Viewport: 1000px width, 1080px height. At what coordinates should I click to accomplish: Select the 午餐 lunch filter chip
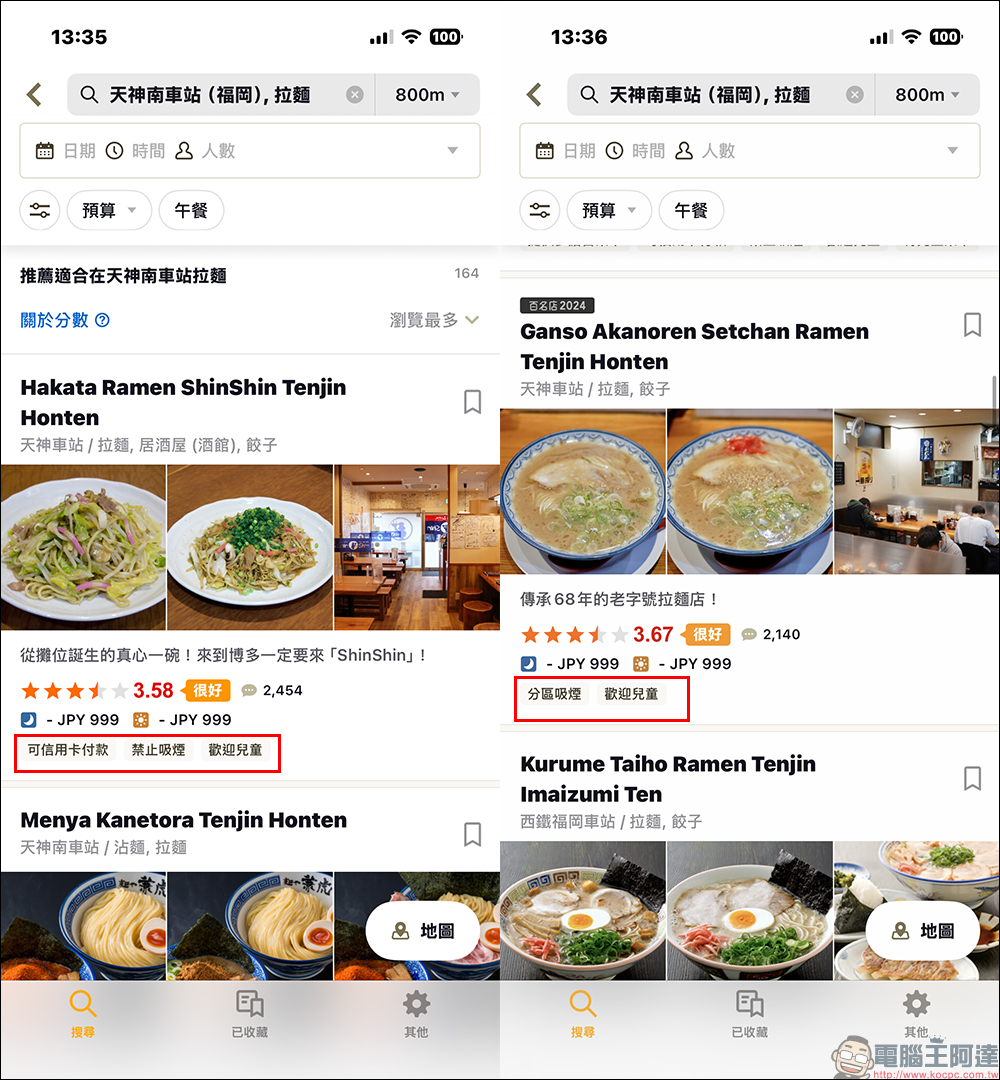click(x=191, y=211)
